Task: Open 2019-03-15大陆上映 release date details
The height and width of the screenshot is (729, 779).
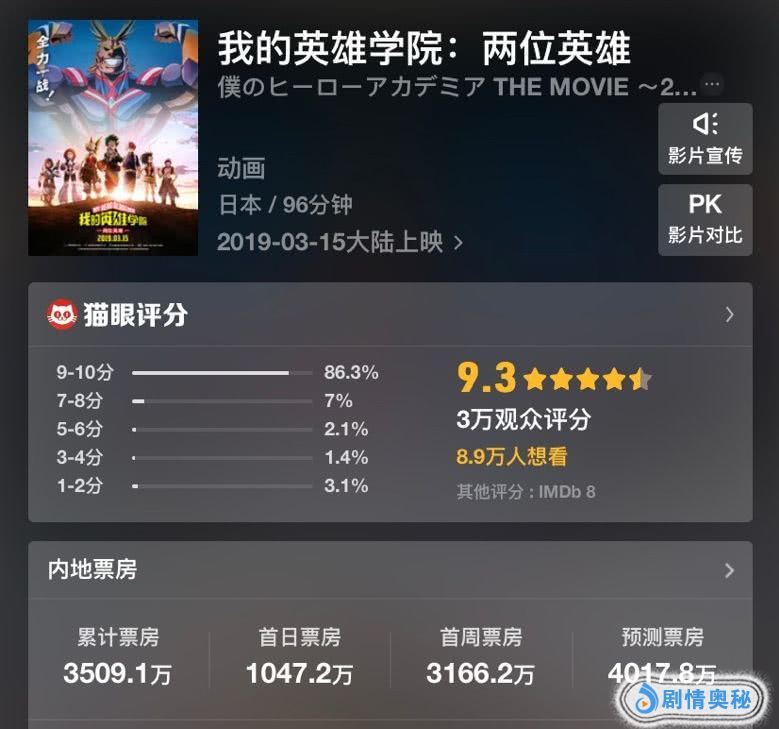Action: [x=340, y=242]
